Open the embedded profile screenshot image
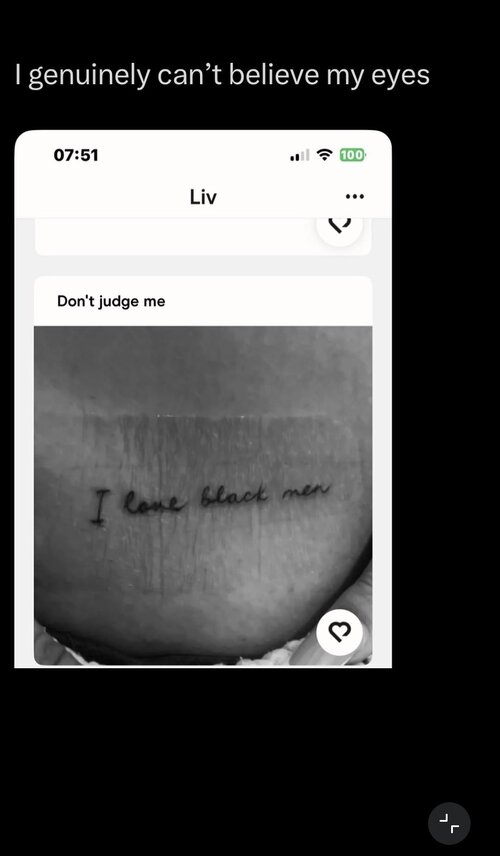 click(x=203, y=399)
